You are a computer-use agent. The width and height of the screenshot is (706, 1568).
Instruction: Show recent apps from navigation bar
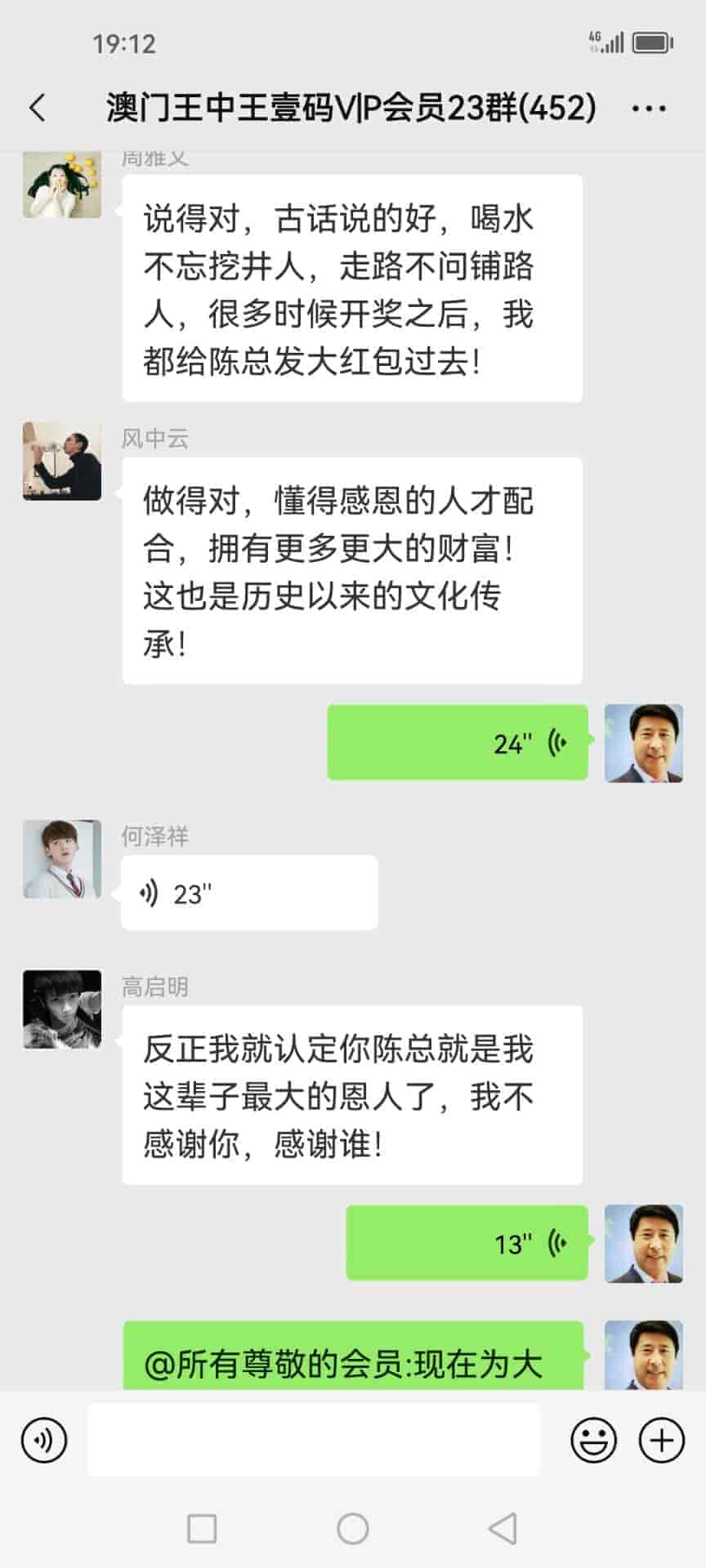[x=202, y=1529]
